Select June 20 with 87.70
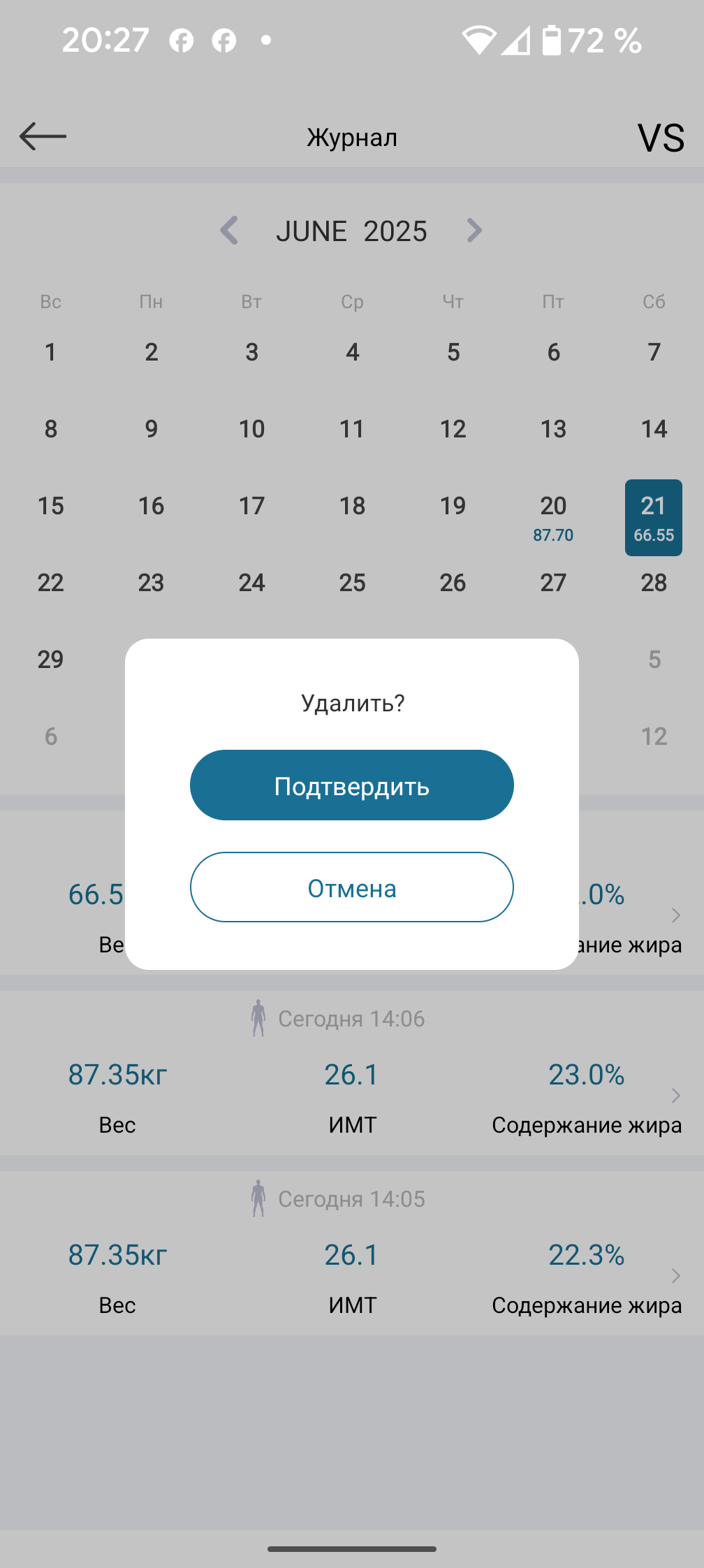This screenshot has height=1568, width=704. pos(553,517)
